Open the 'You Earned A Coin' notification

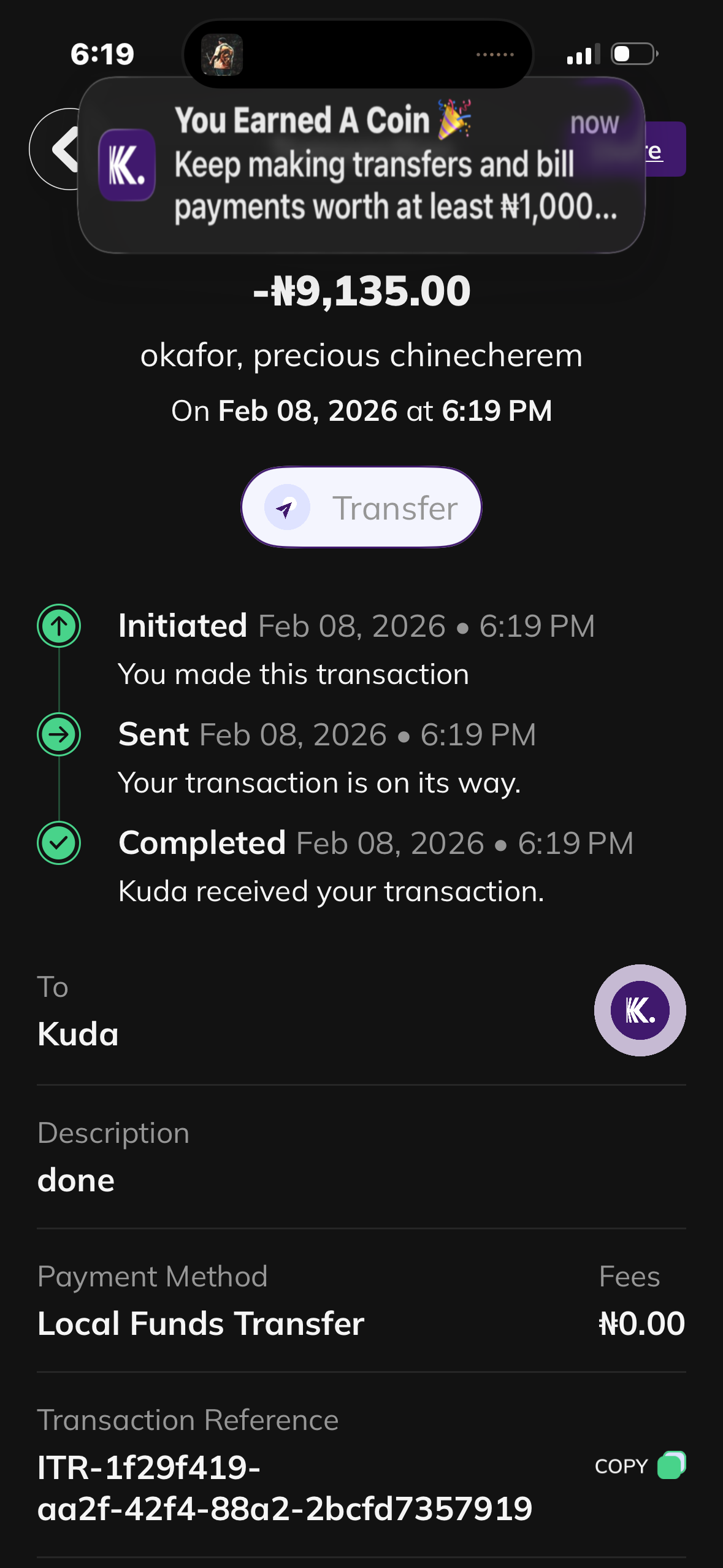point(362,164)
